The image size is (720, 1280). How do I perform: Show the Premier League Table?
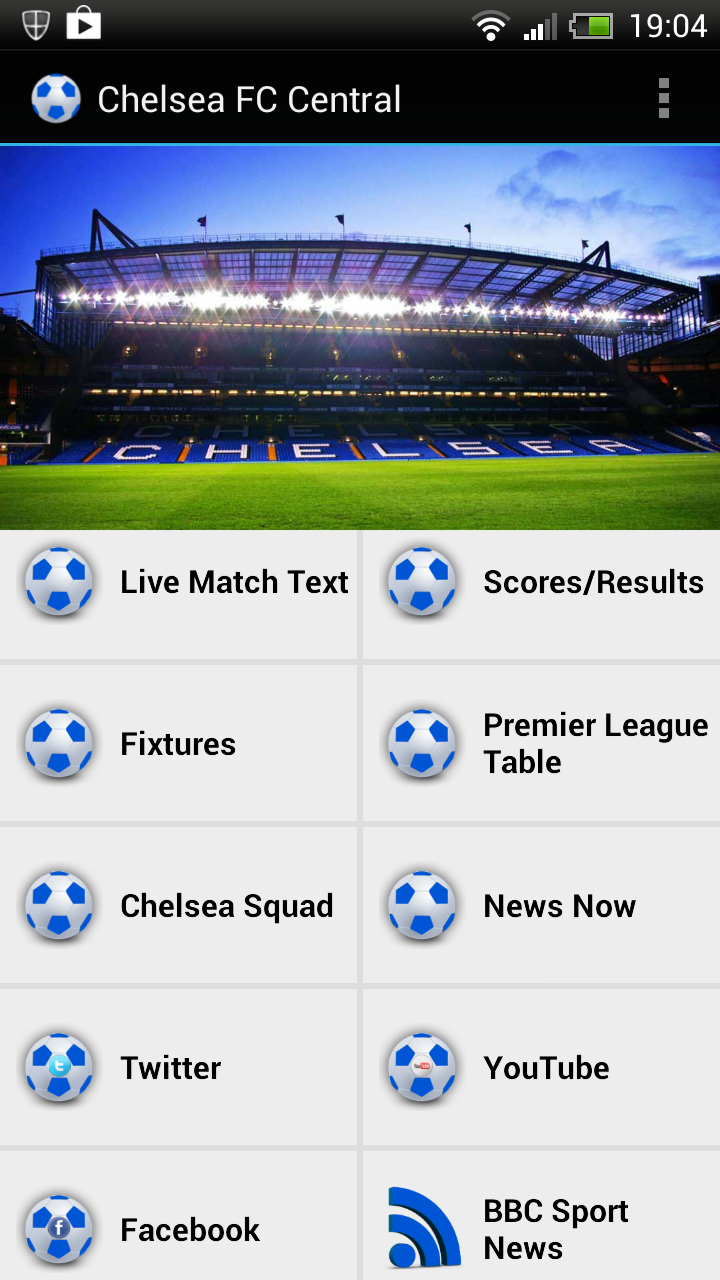pos(541,743)
